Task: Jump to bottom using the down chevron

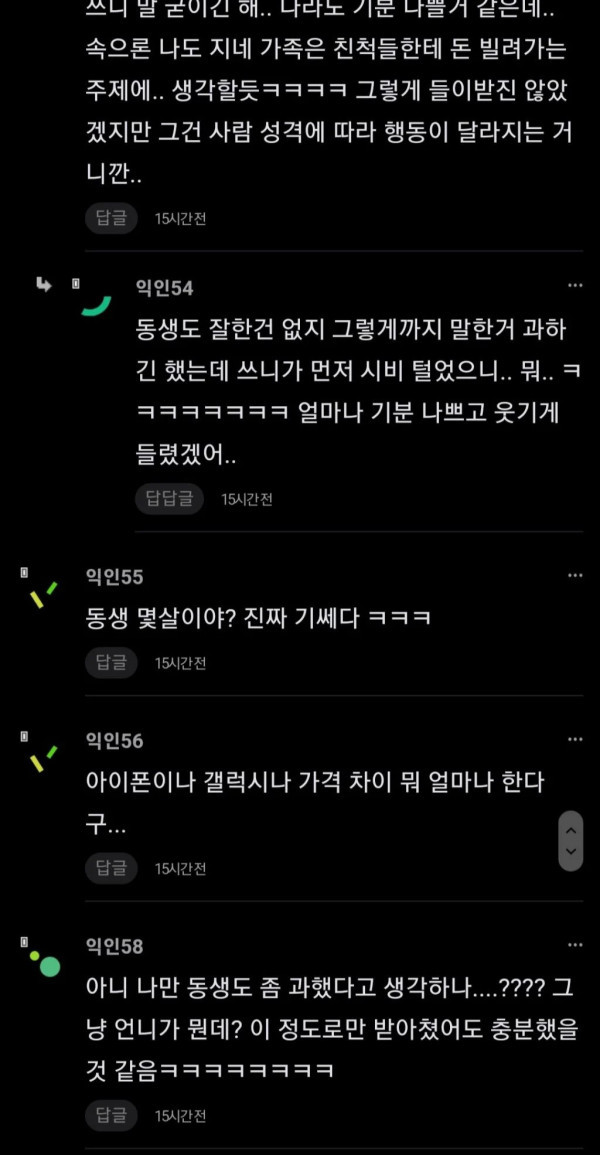Action: [x=571, y=852]
